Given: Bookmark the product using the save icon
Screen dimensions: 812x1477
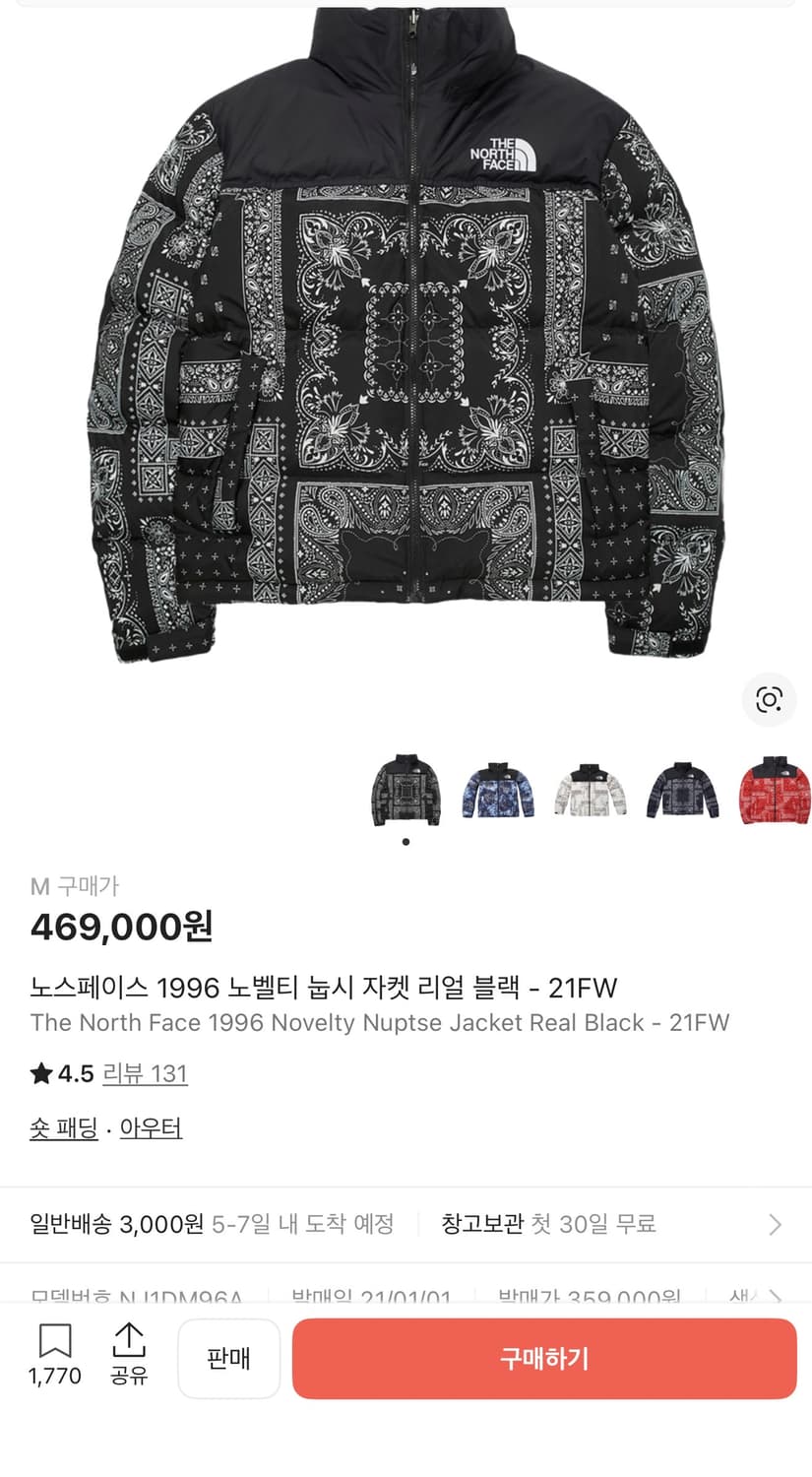Looking at the screenshot, I should point(56,1340).
